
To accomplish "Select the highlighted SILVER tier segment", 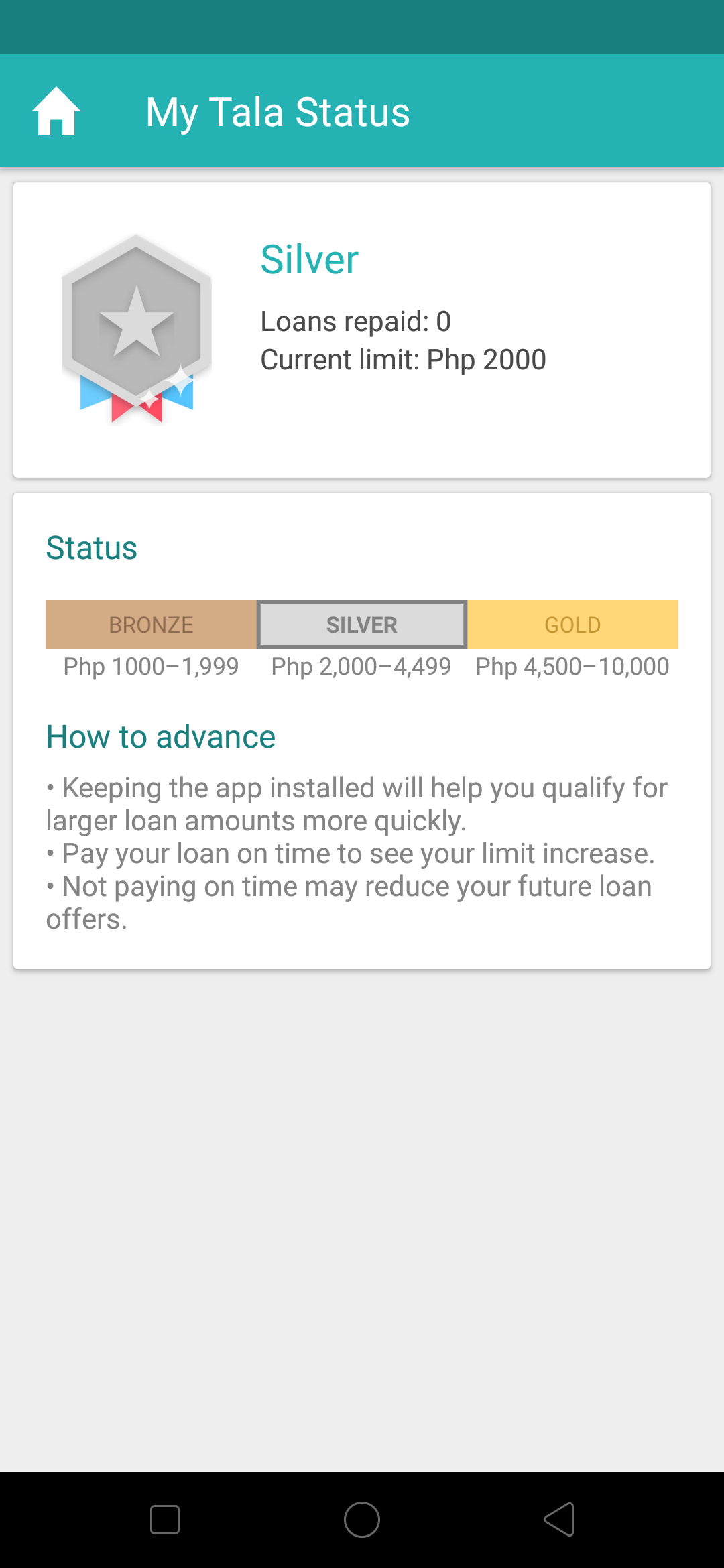I will pyautogui.click(x=361, y=624).
